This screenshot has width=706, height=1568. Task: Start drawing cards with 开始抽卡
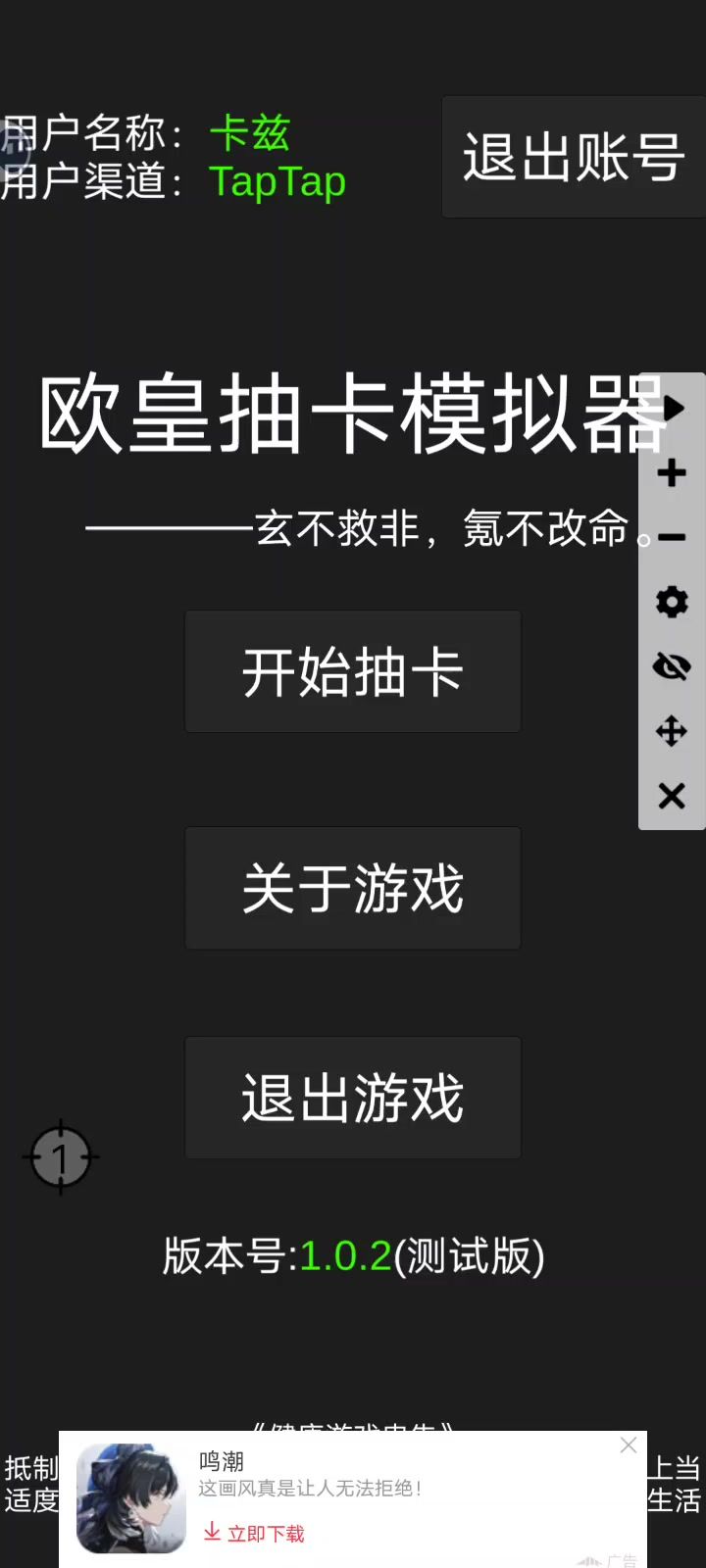[353, 672]
